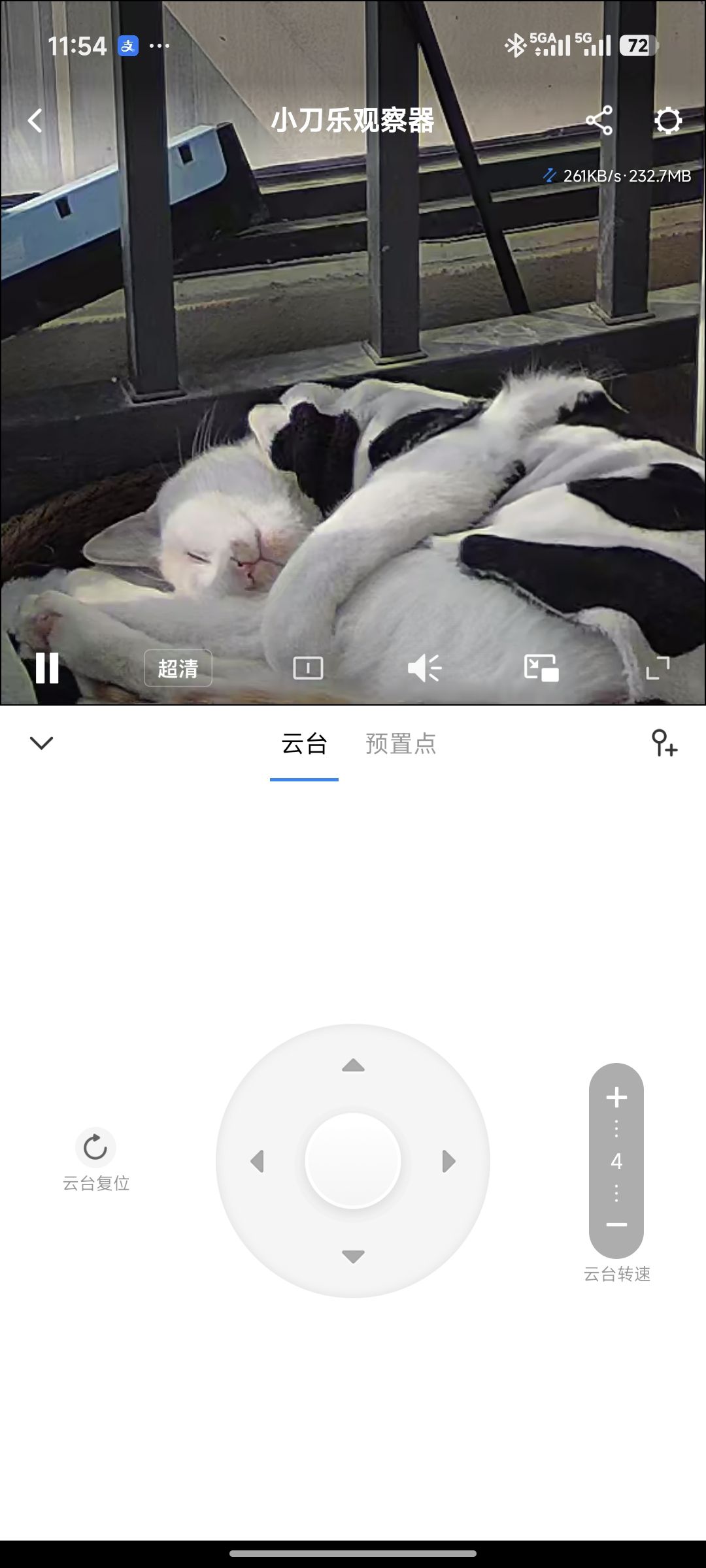Toggle the single-screen view icon
This screenshot has width=706, height=1568.
(x=308, y=668)
